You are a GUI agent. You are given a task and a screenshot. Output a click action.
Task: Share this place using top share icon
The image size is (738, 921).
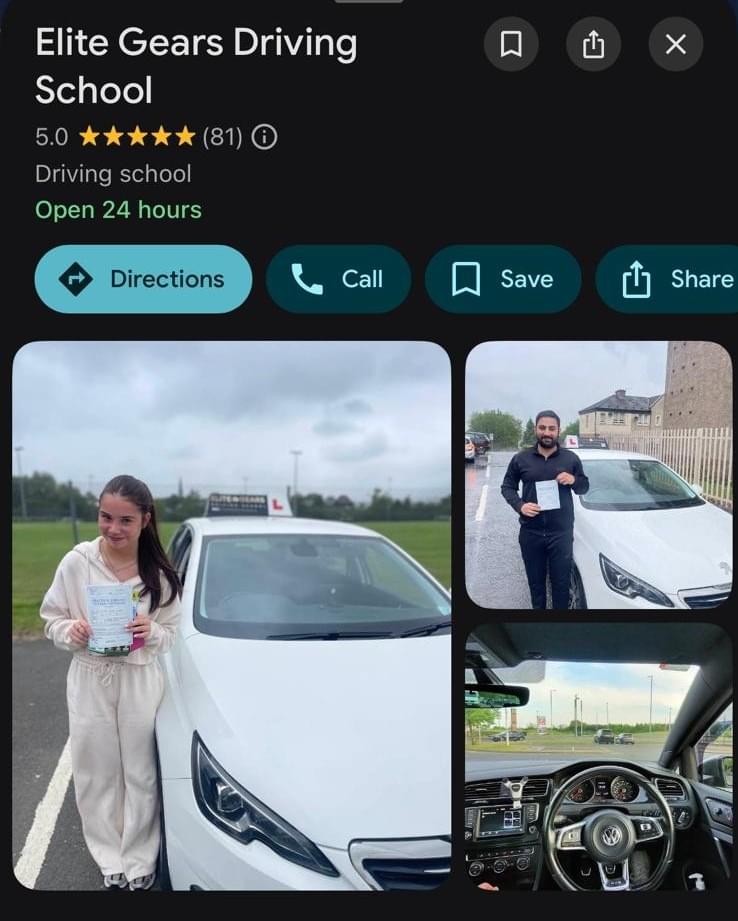[x=593, y=44]
